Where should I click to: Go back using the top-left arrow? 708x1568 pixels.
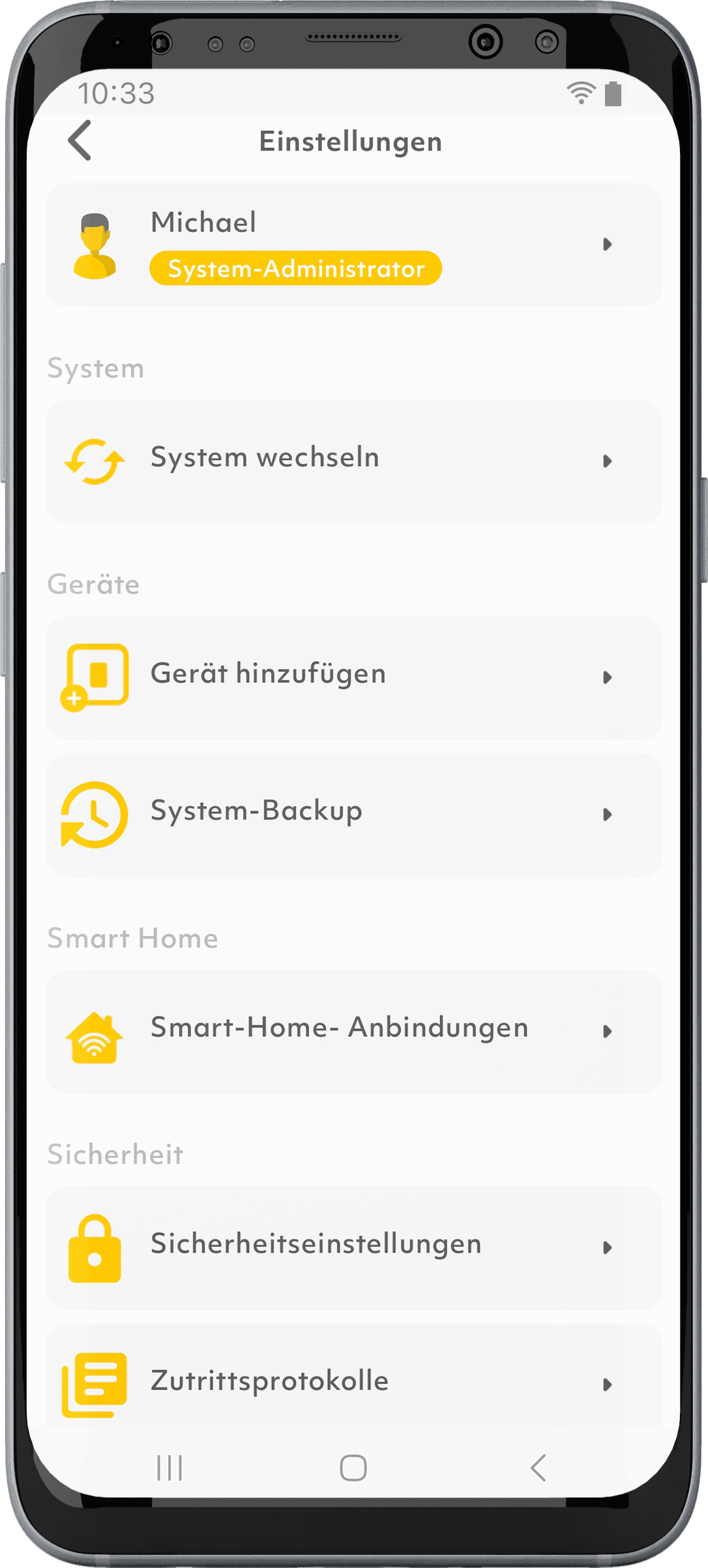click(x=80, y=140)
